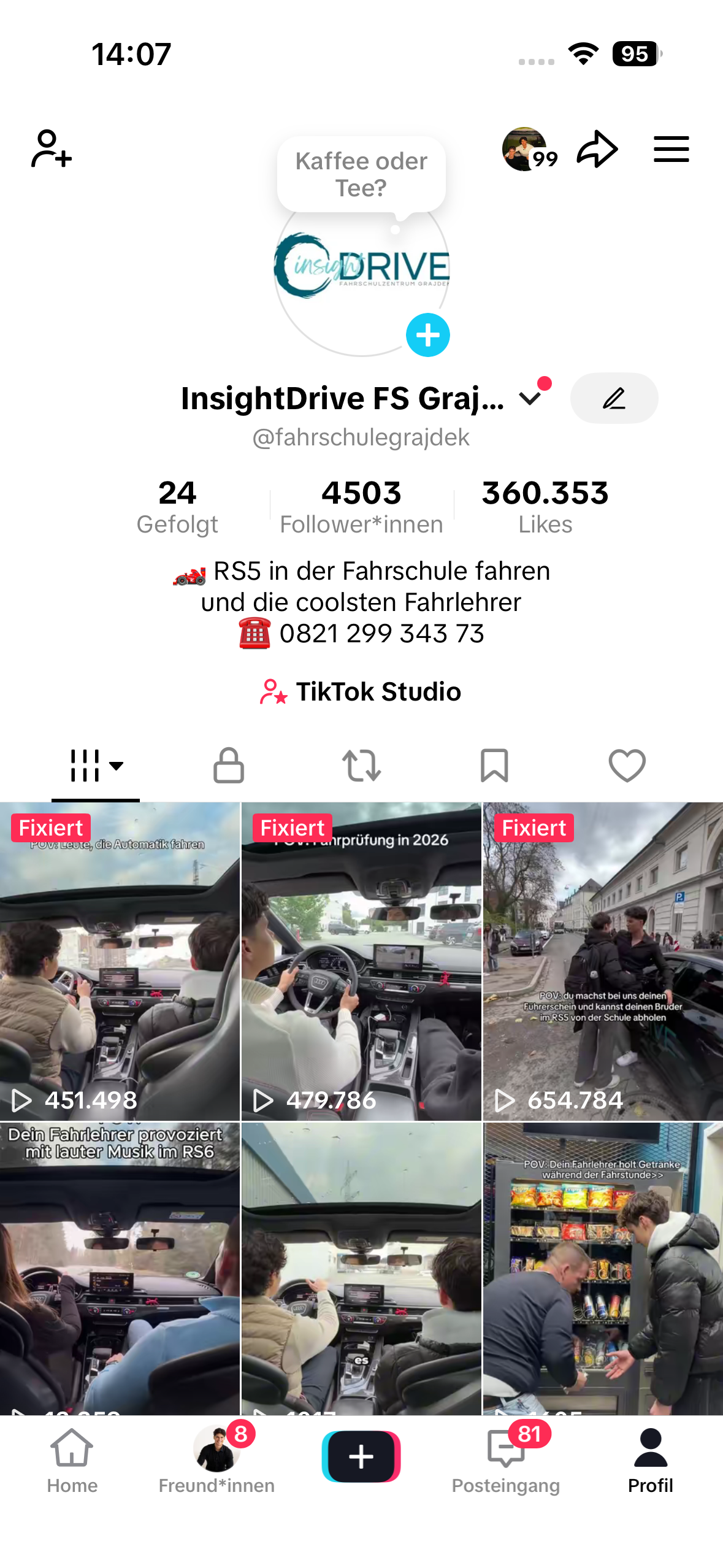Screen dimensions: 723x1568
Task: Open pinned video with 451.498 views
Action: pyautogui.click(x=120, y=961)
